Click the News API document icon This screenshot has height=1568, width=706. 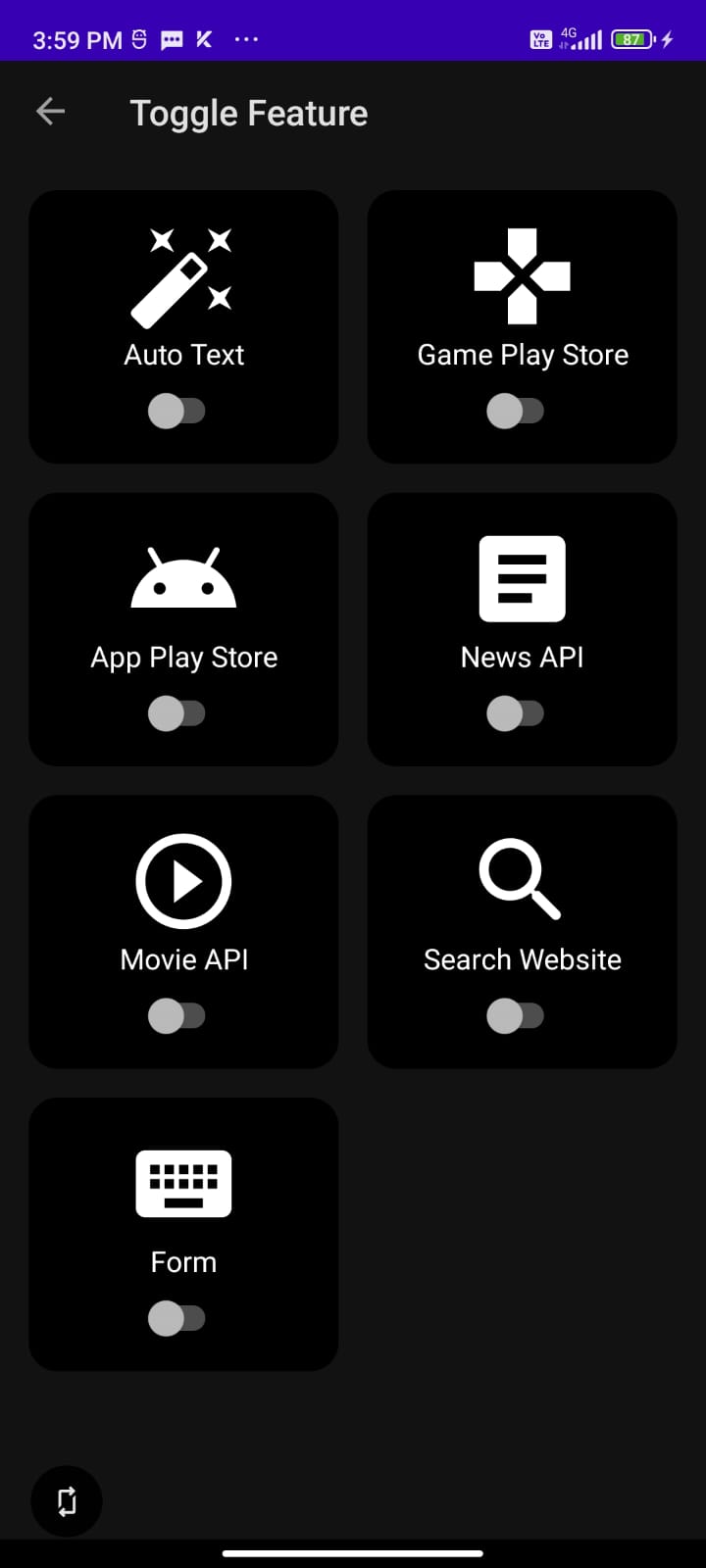522,578
